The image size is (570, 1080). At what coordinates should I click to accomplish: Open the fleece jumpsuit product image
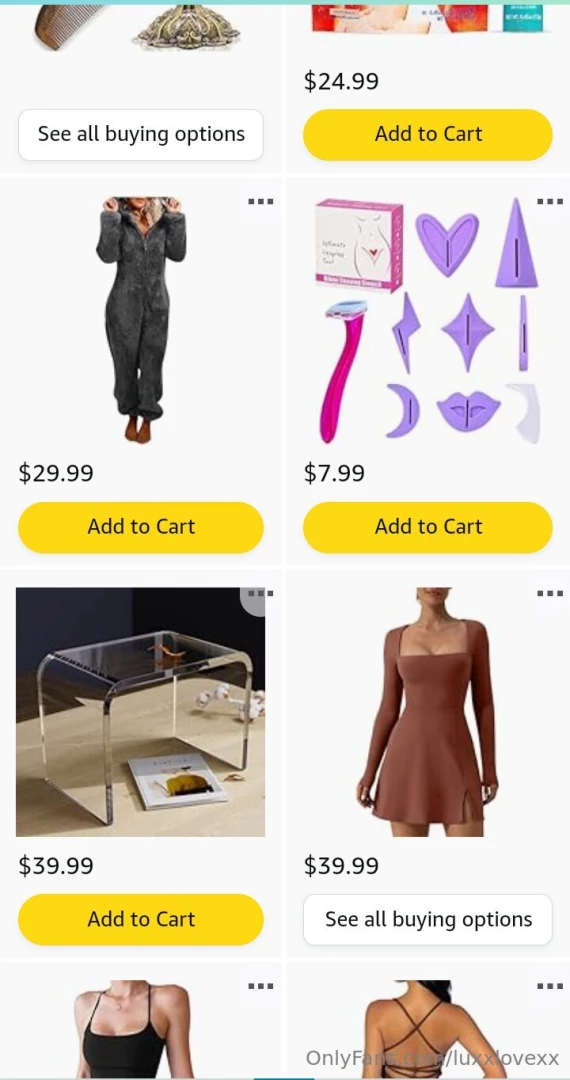pos(141,320)
